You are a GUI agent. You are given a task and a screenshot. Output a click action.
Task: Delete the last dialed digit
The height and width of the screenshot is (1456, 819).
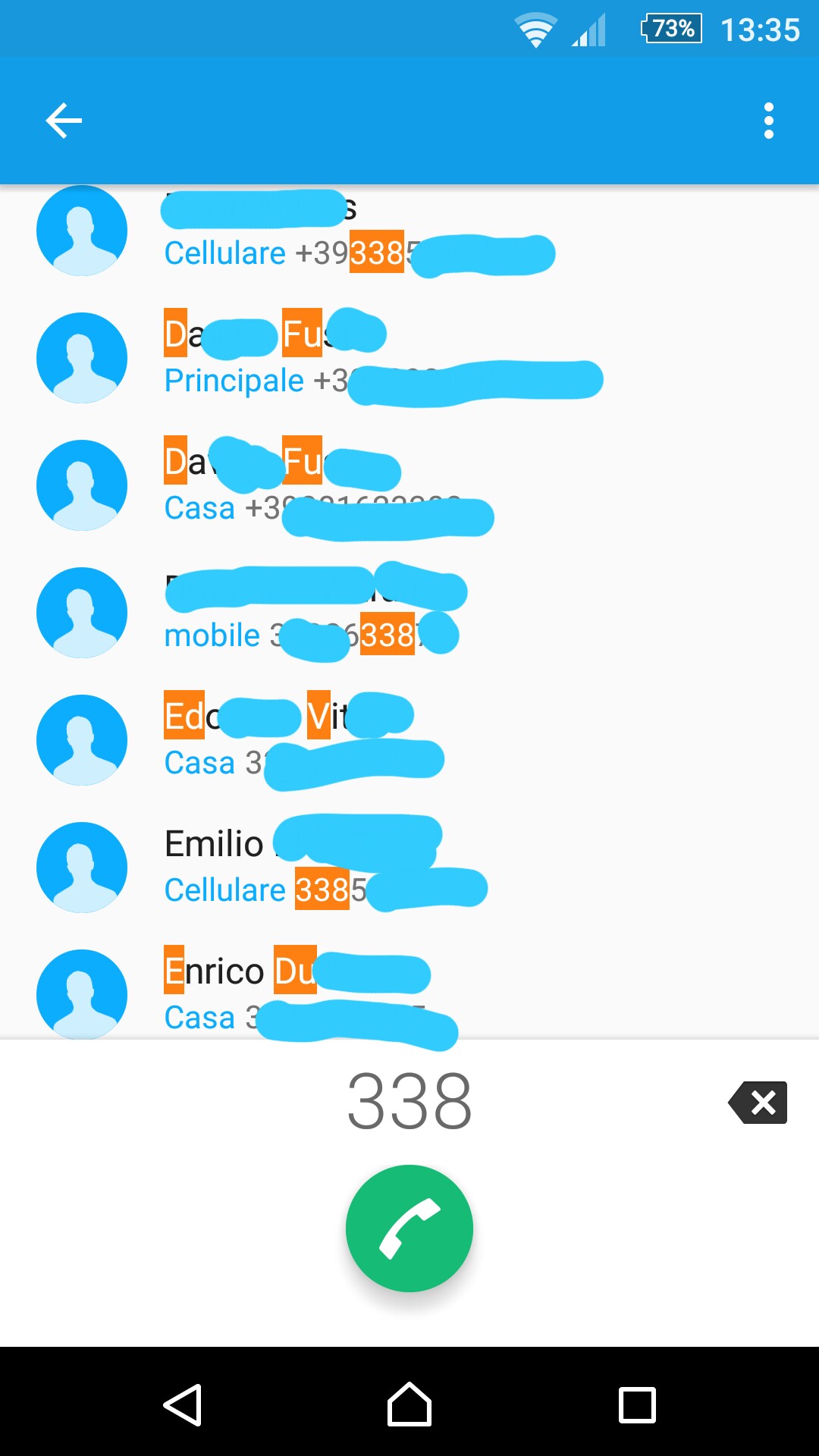tap(758, 1102)
